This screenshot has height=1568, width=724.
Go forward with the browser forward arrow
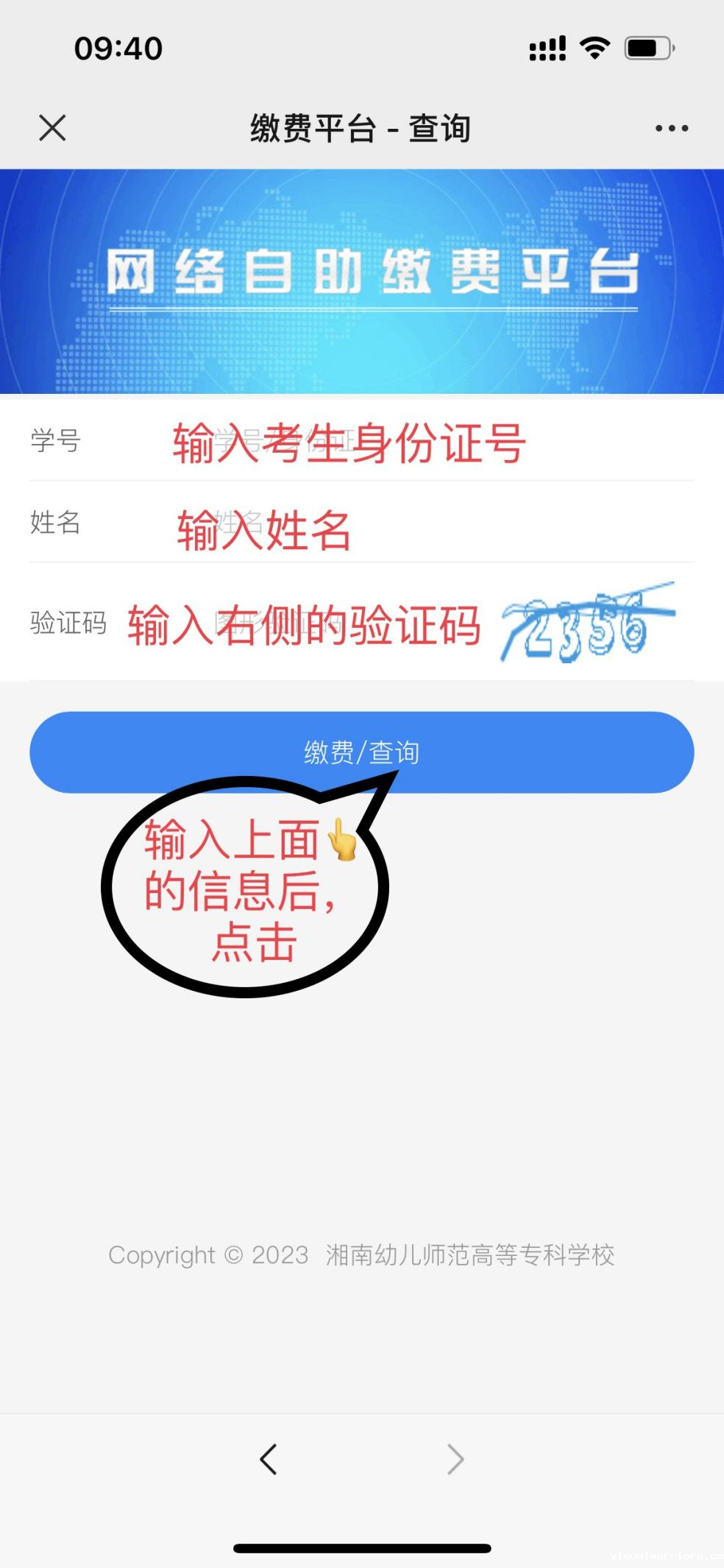[455, 1459]
